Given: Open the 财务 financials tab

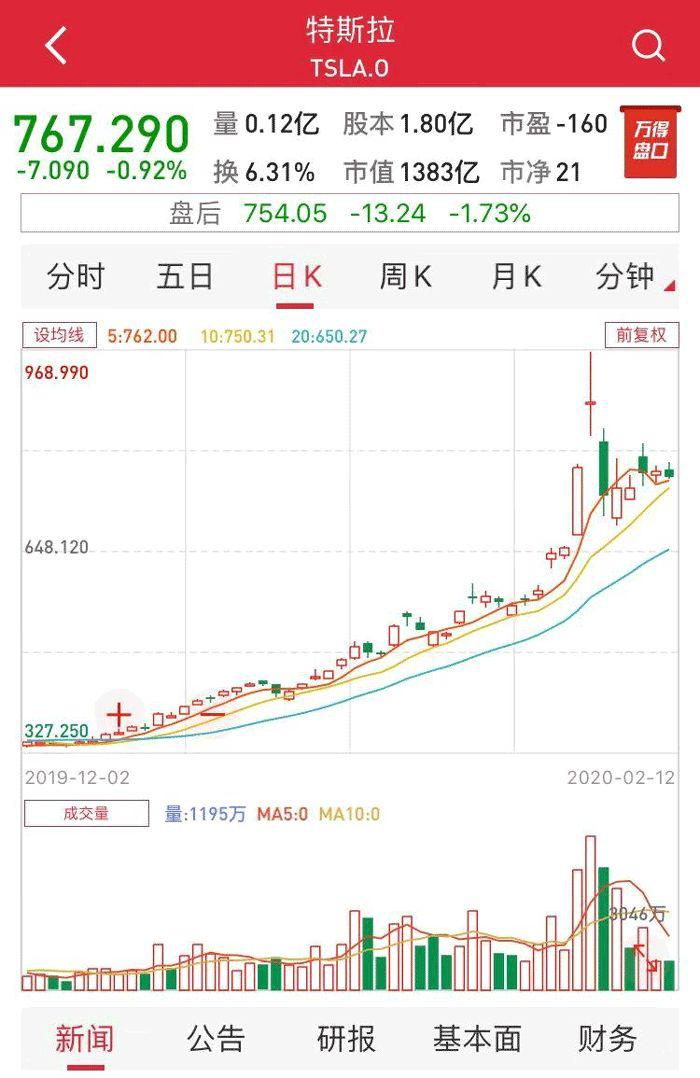Looking at the screenshot, I should click(607, 1039).
